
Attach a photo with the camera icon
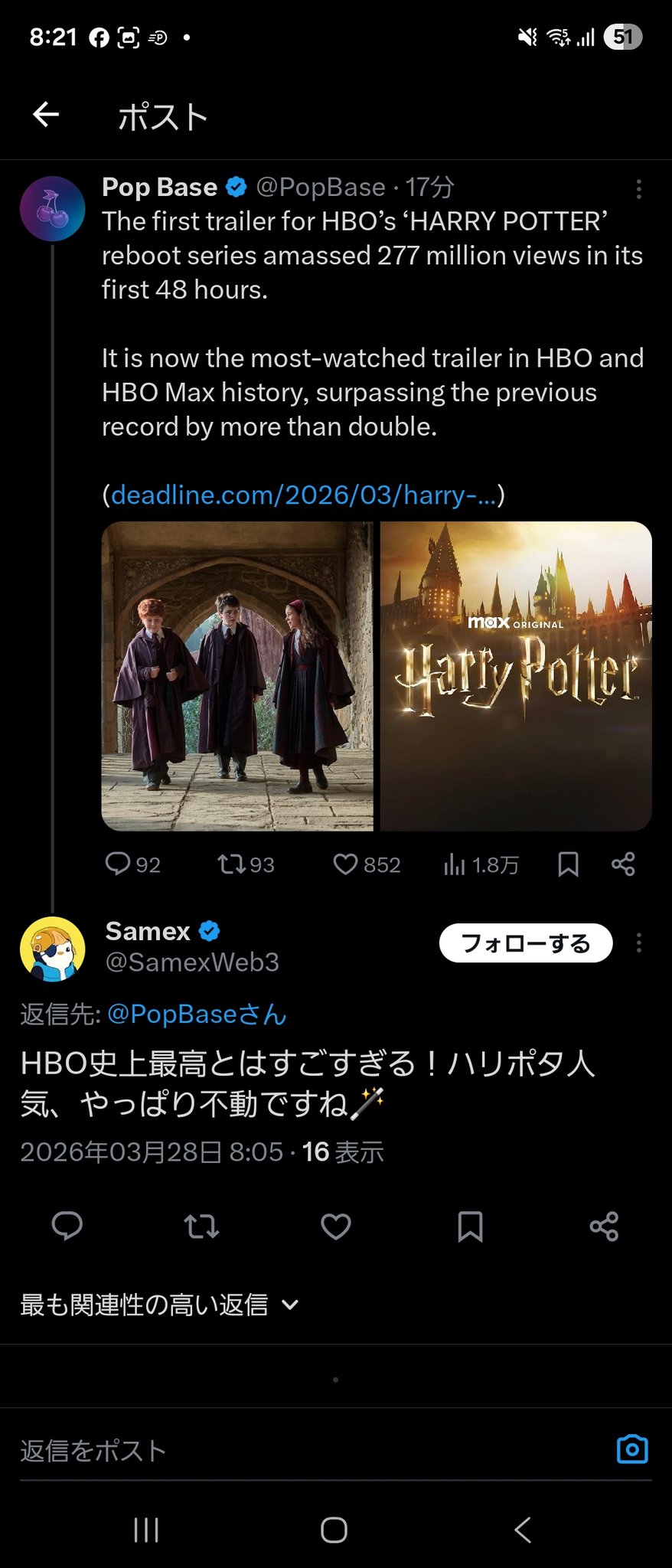coord(632,1449)
